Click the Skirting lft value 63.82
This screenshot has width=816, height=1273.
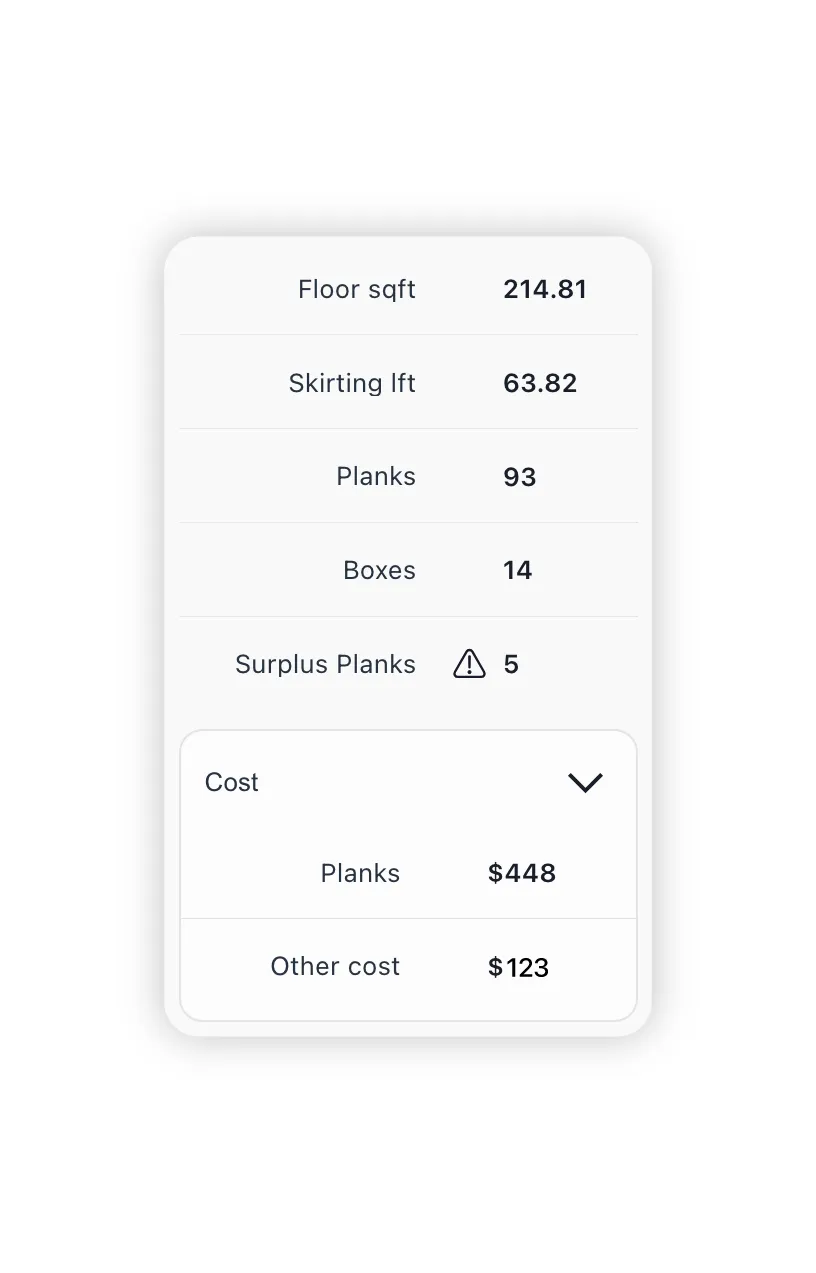pos(540,383)
